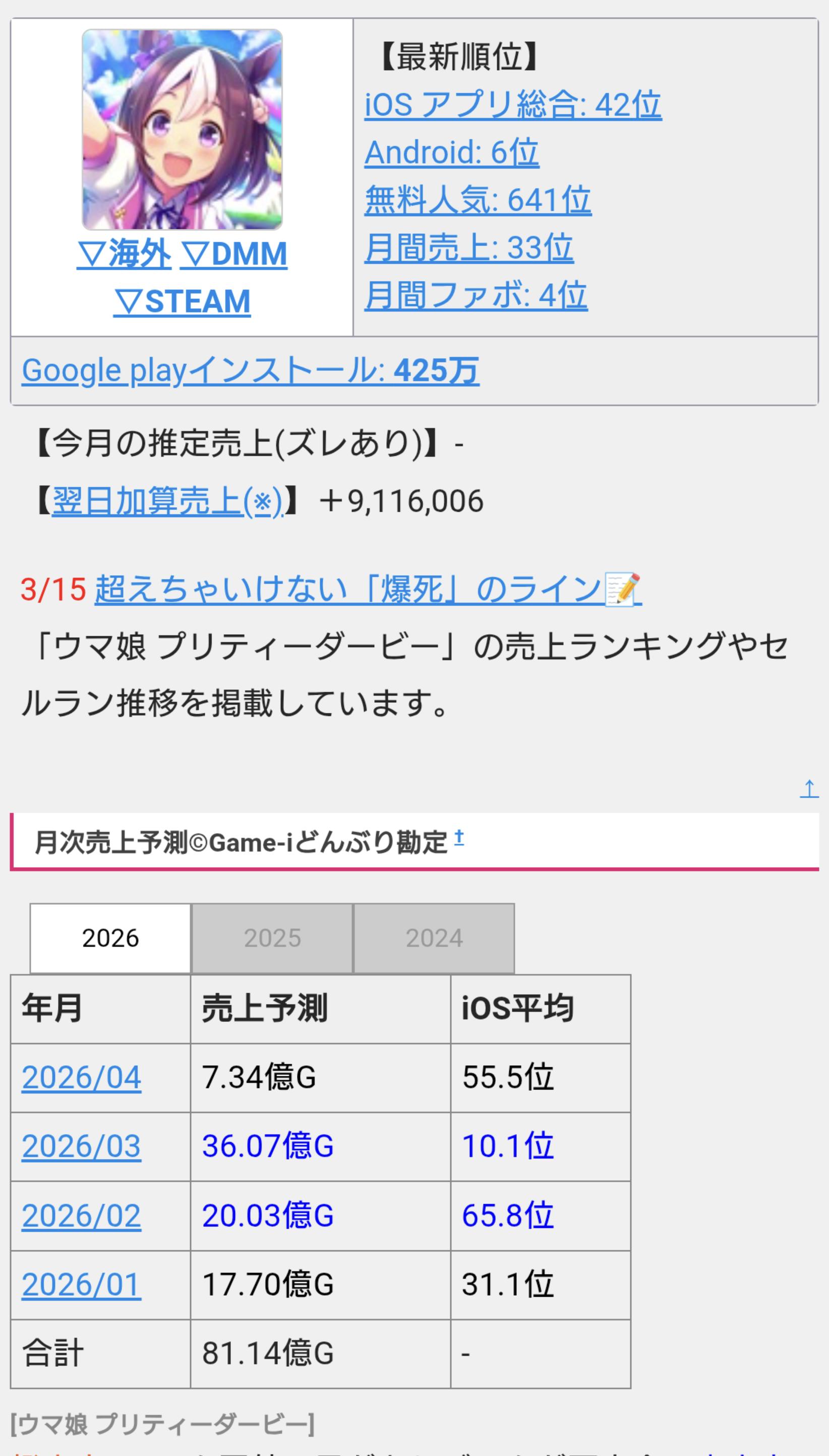The image size is (829, 1456).
Task: Open the DMM version link
Action: click(x=234, y=254)
